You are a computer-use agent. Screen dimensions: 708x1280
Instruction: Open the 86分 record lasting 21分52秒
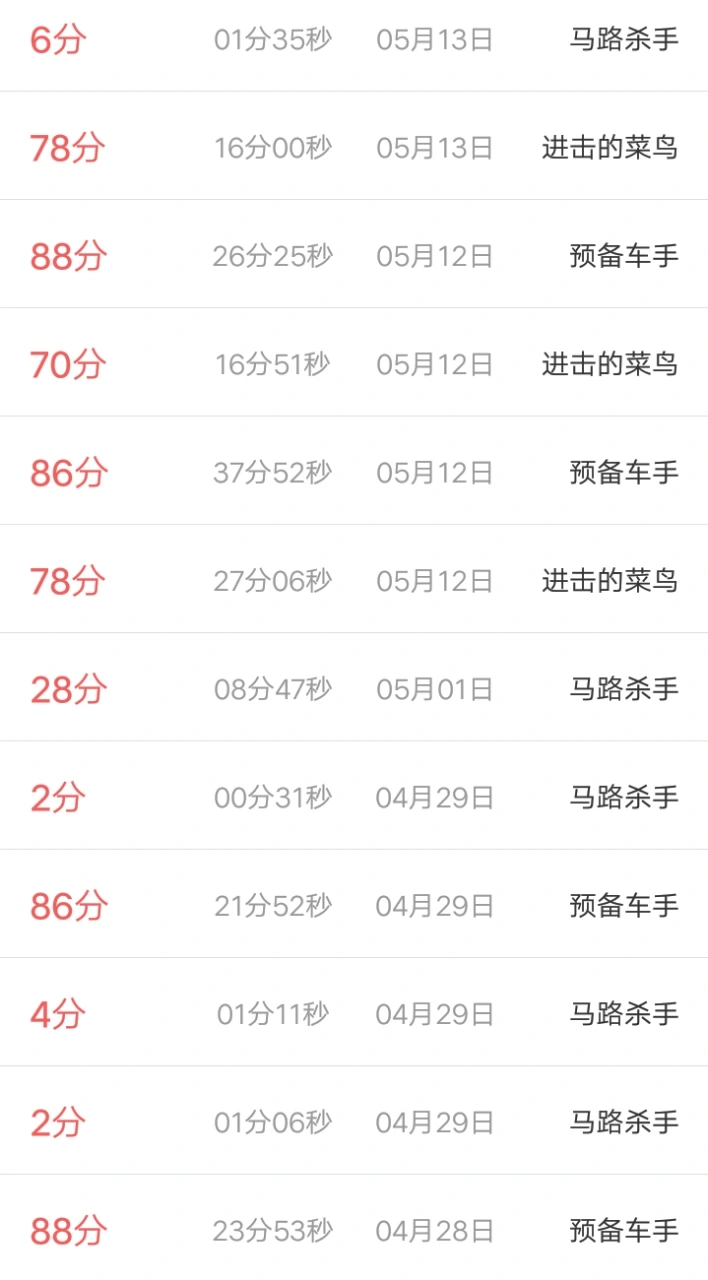coord(354,906)
